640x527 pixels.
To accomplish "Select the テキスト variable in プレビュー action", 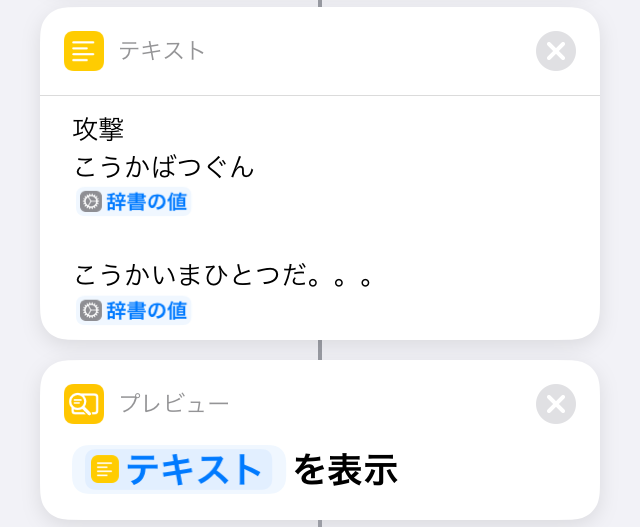I will (179, 469).
